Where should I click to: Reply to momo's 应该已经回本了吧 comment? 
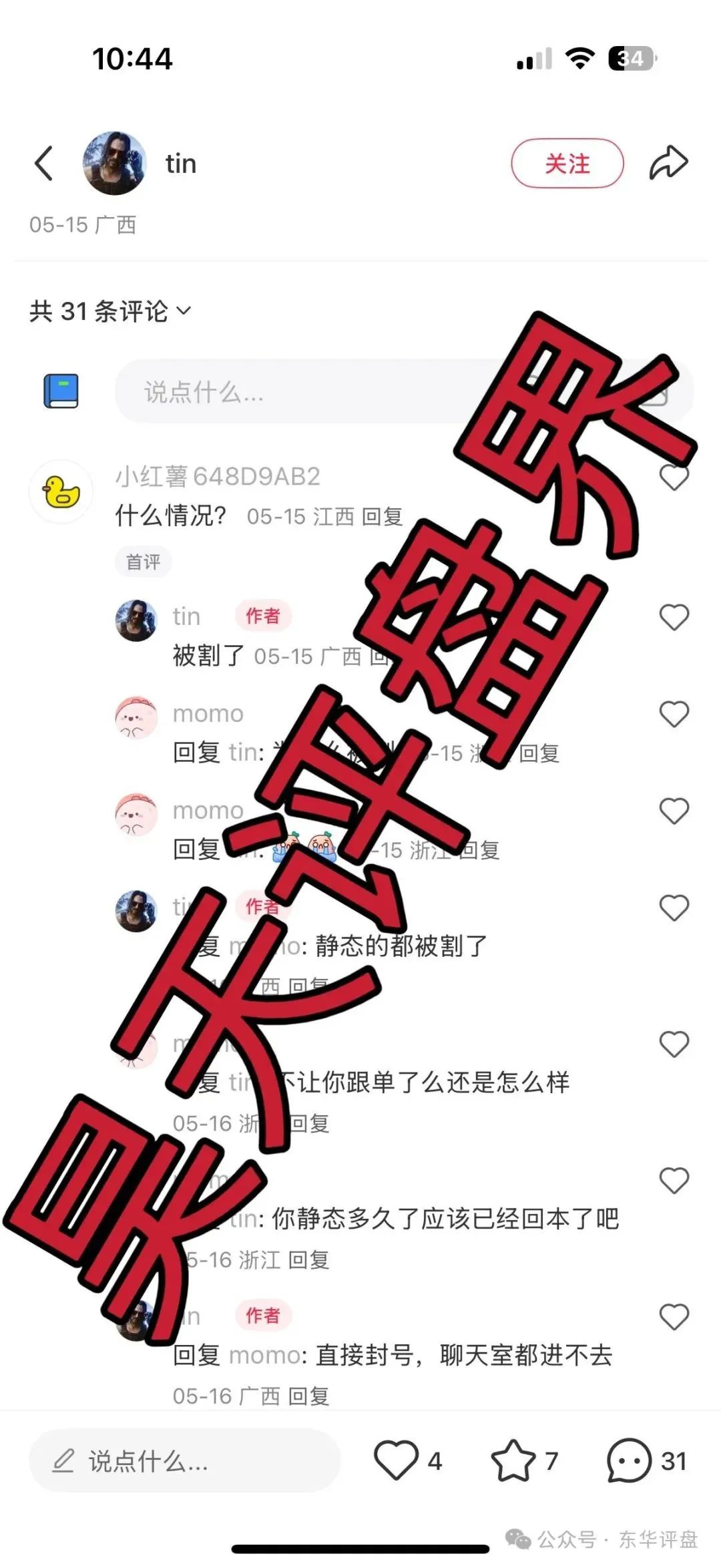pos(308,1260)
